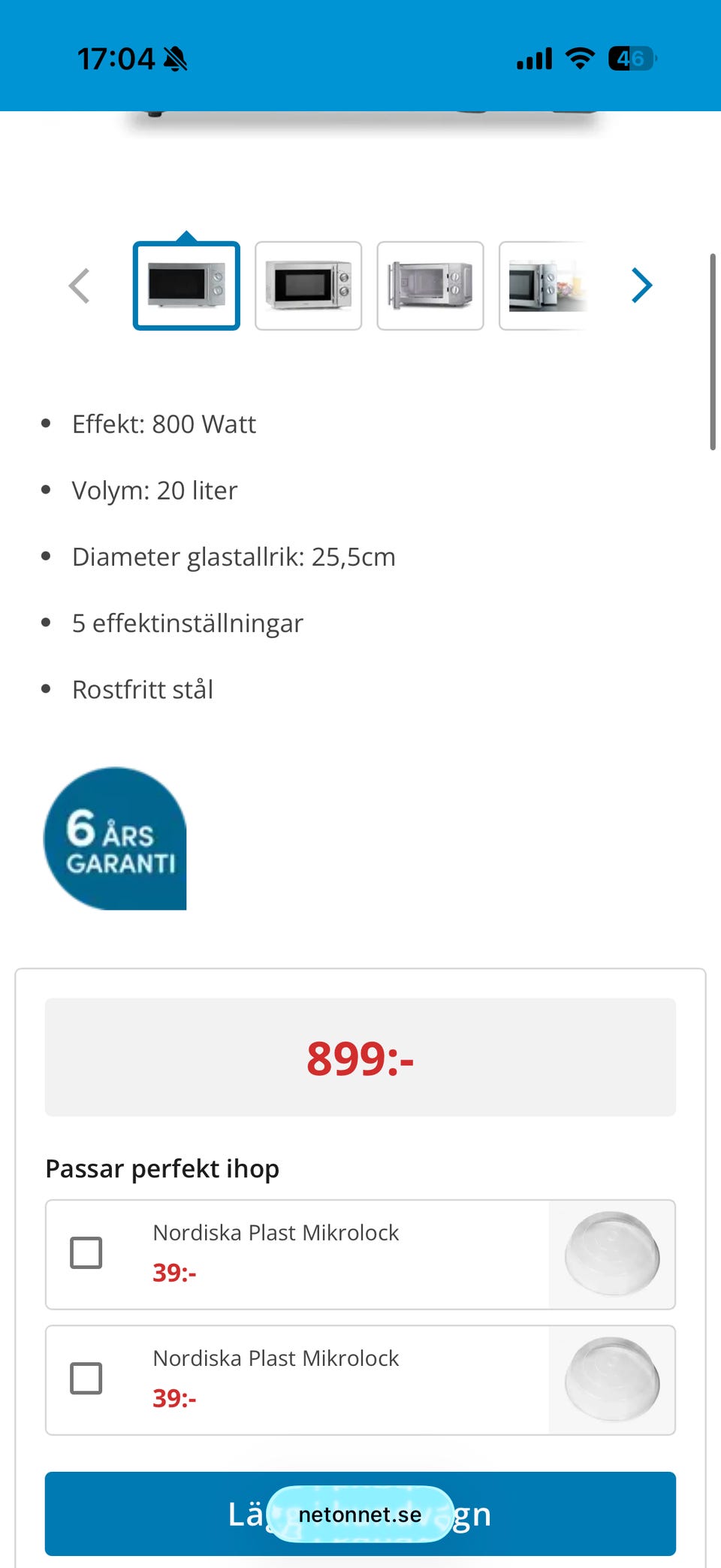Viewport: 721px width, 1568px height.
Task: Click the right carousel arrow to see more images
Action: tap(642, 286)
